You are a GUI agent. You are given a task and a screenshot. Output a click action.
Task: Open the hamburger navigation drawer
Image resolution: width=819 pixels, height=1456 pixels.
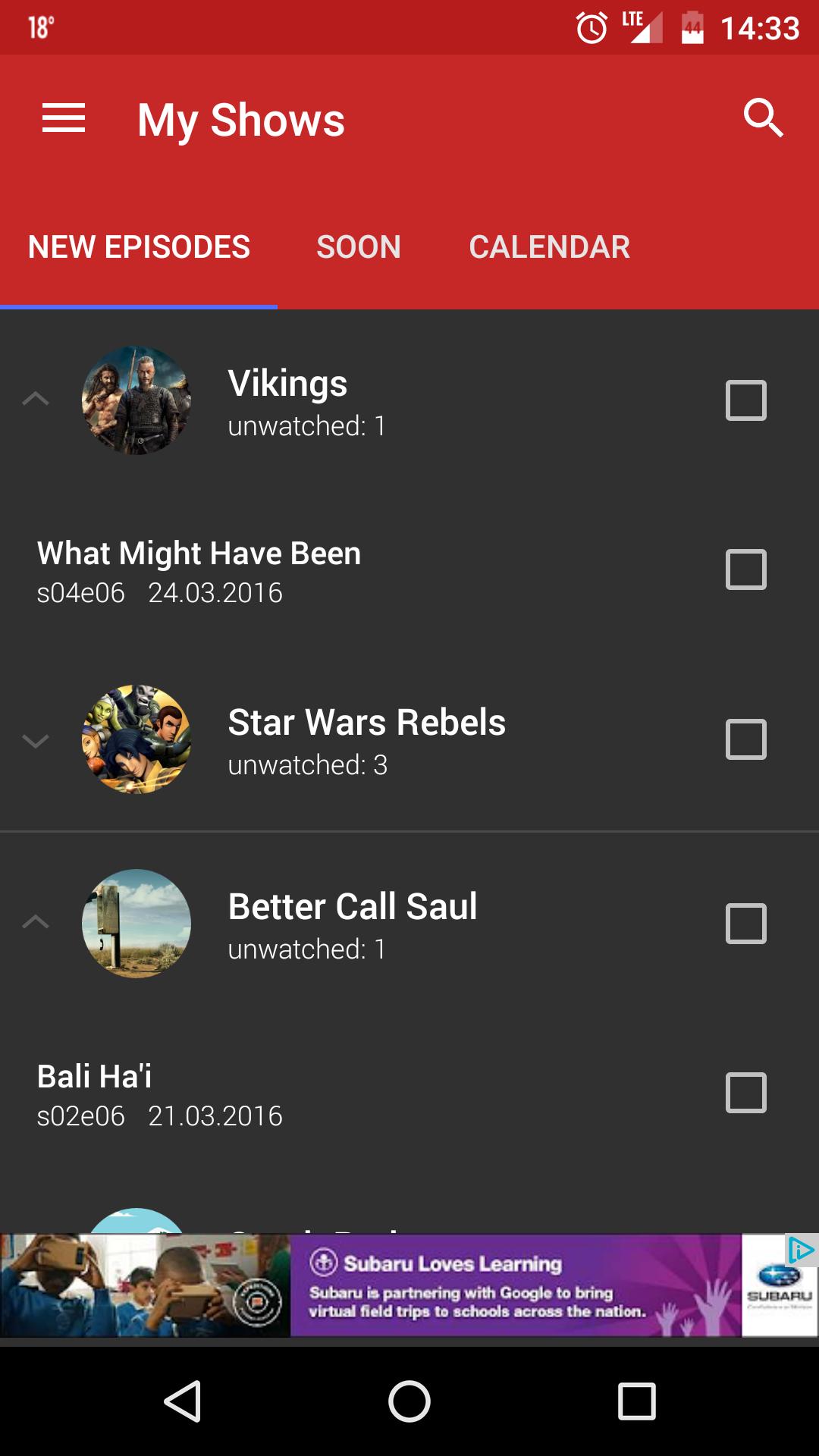pyautogui.click(x=64, y=119)
